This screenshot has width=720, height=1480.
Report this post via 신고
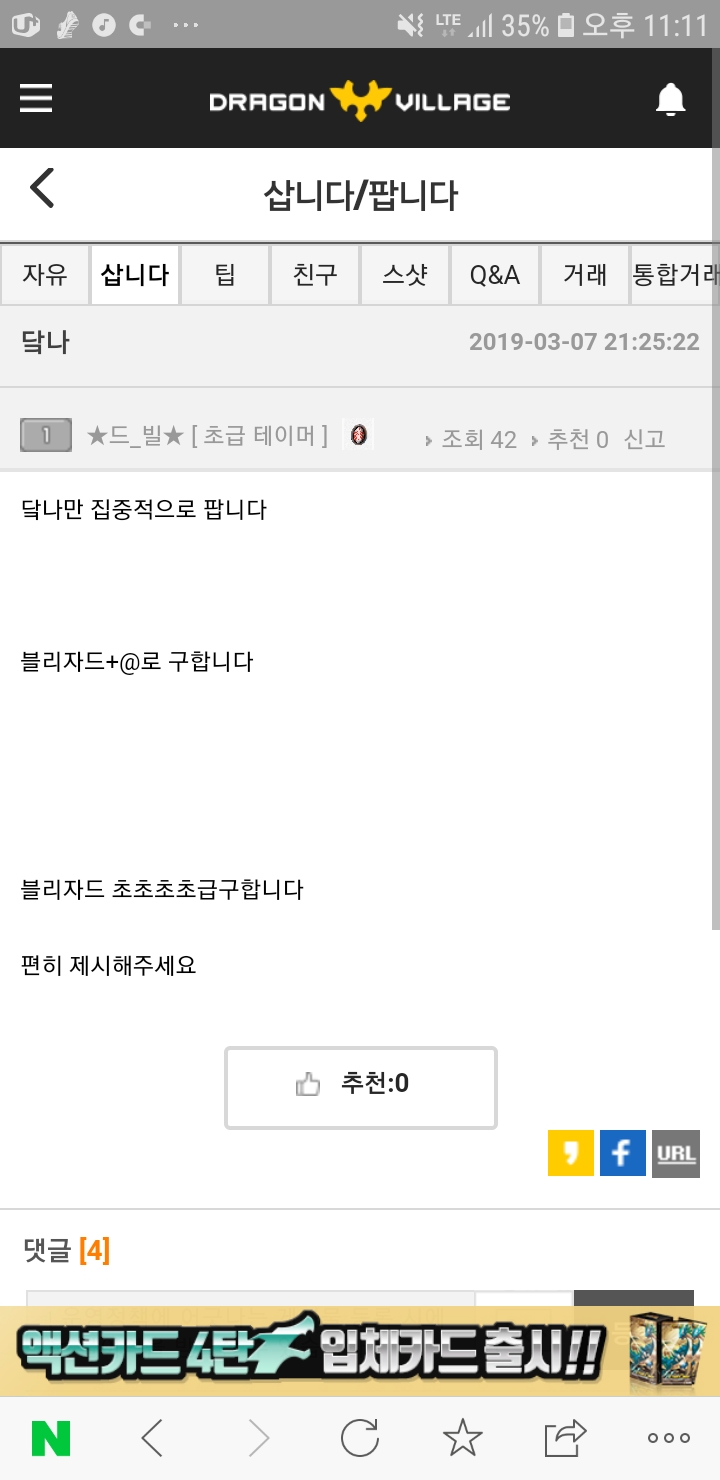pyautogui.click(x=645, y=439)
